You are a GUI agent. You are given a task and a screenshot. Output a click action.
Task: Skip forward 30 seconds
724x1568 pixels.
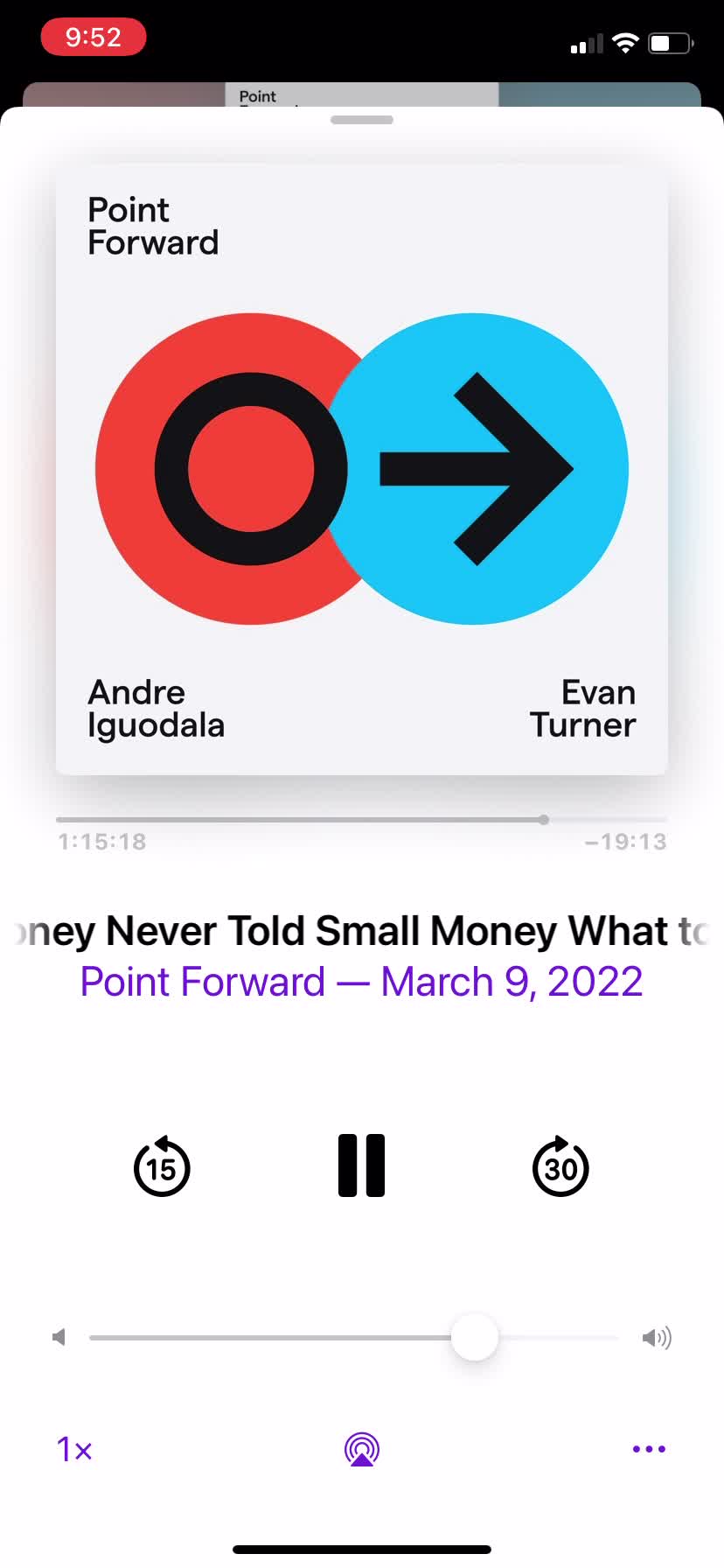pyautogui.click(x=560, y=1166)
